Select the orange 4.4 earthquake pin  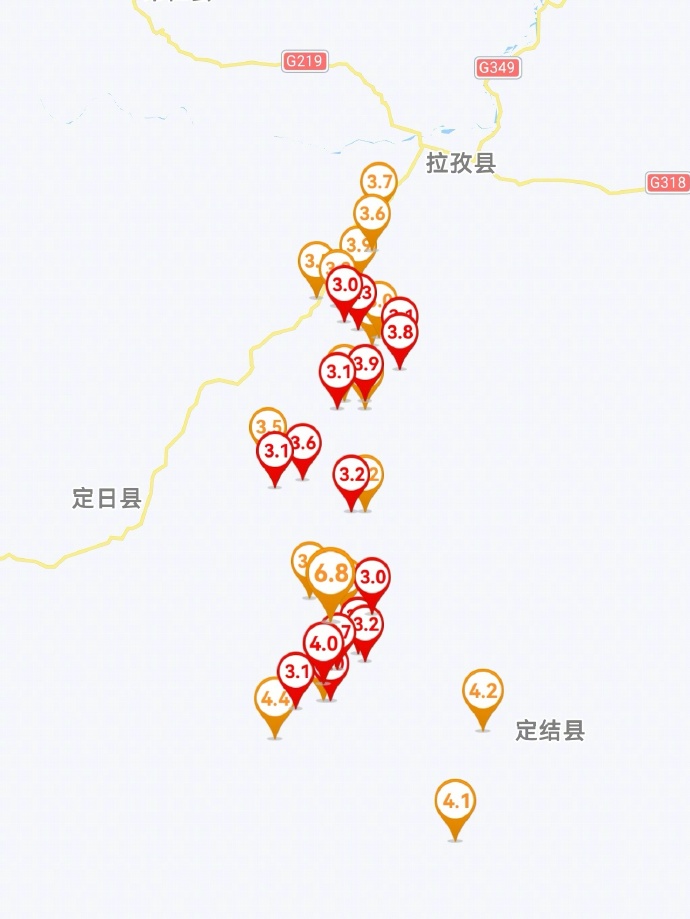pos(274,699)
